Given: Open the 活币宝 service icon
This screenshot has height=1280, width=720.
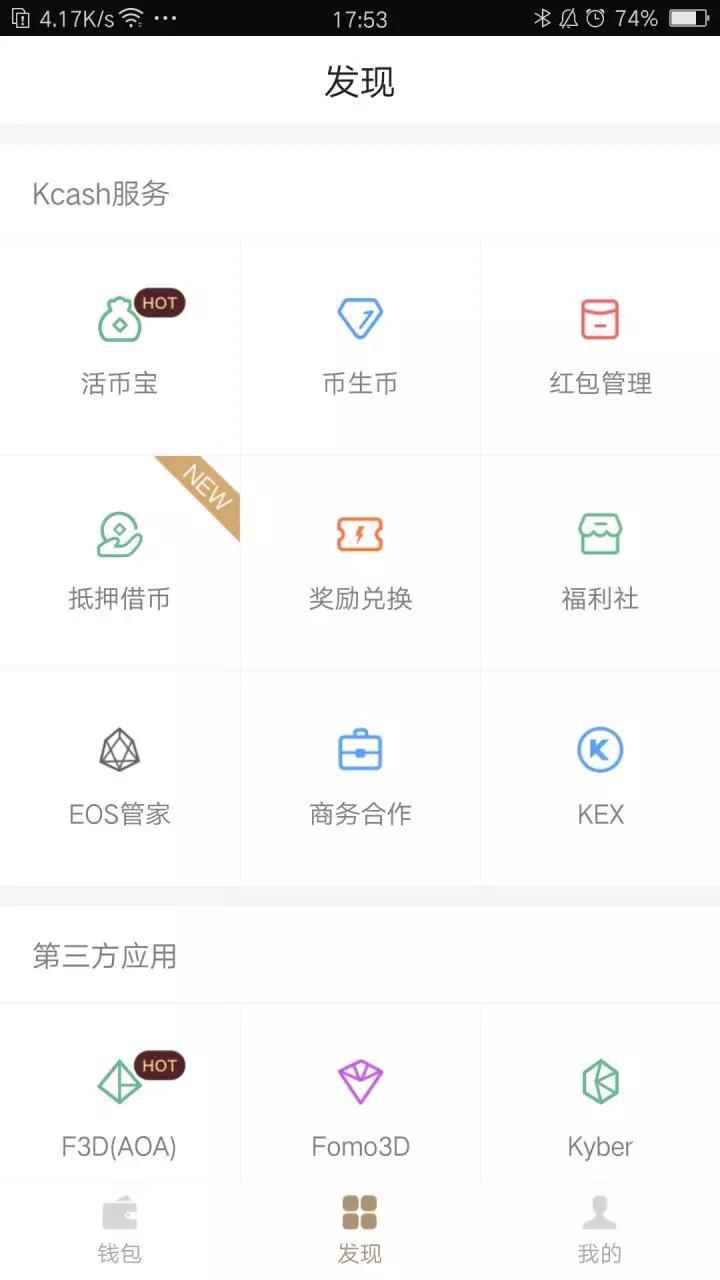Looking at the screenshot, I should 119,318.
